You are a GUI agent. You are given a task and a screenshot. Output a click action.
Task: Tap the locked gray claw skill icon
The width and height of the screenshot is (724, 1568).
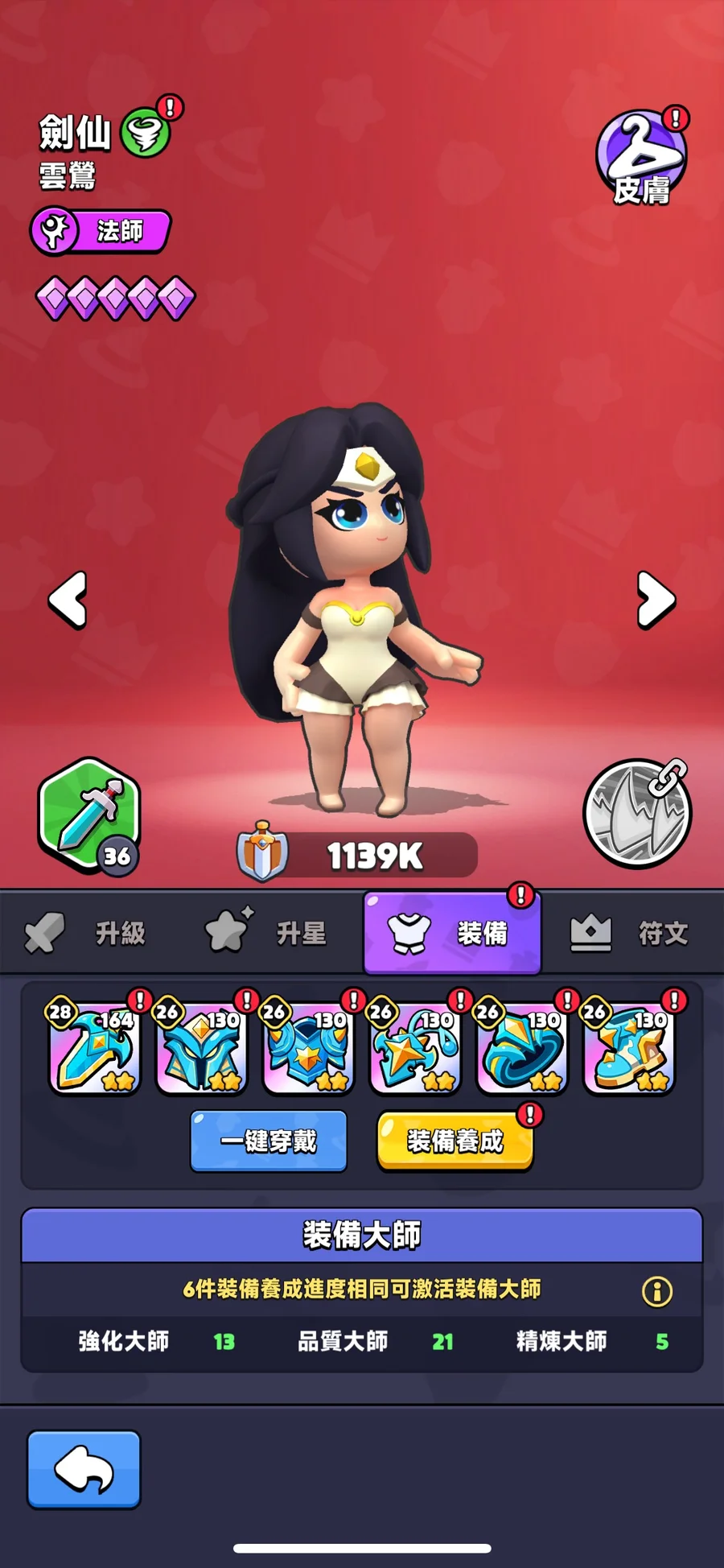tap(637, 813)
